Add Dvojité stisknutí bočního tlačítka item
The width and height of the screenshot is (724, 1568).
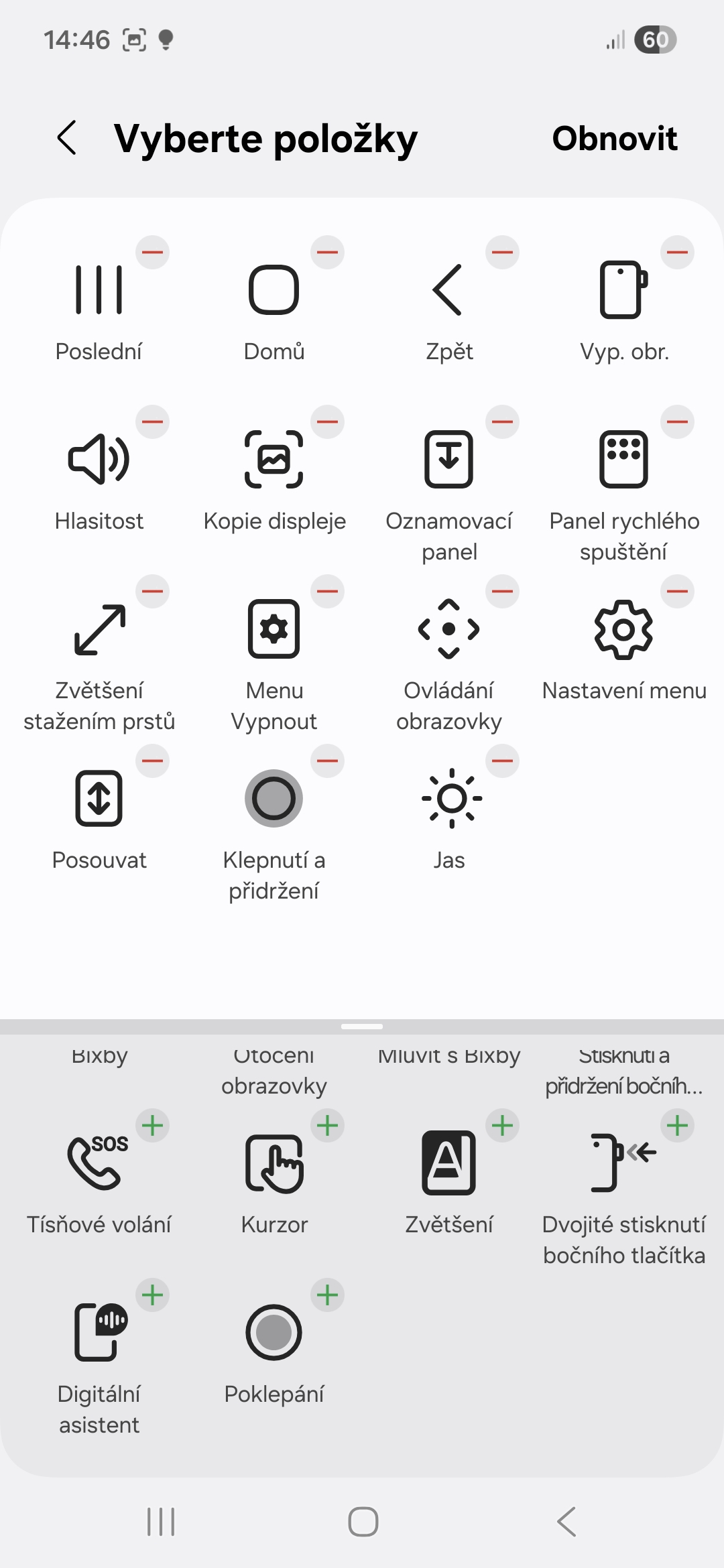677,1125
